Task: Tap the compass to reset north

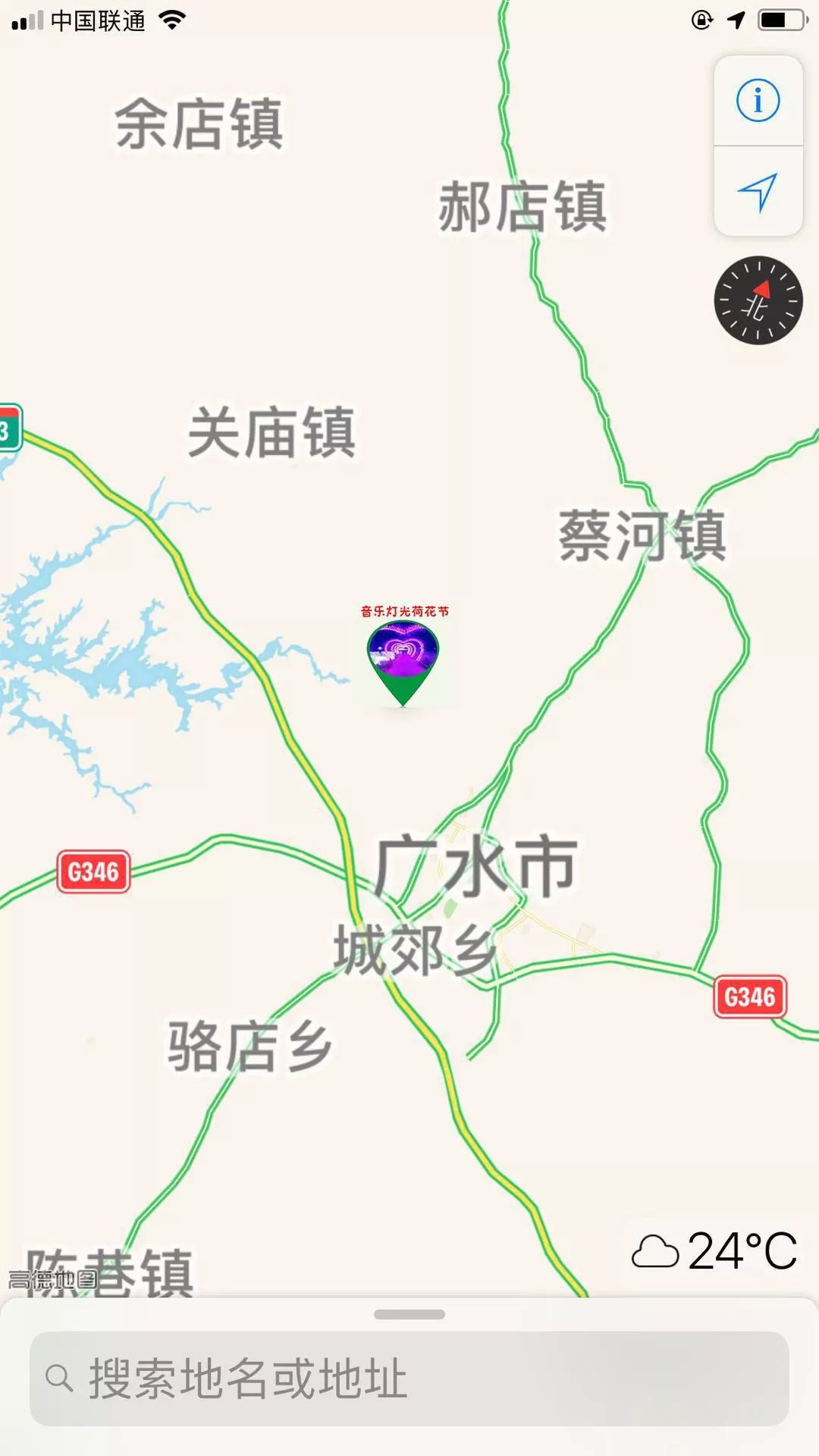Action: 758,300
